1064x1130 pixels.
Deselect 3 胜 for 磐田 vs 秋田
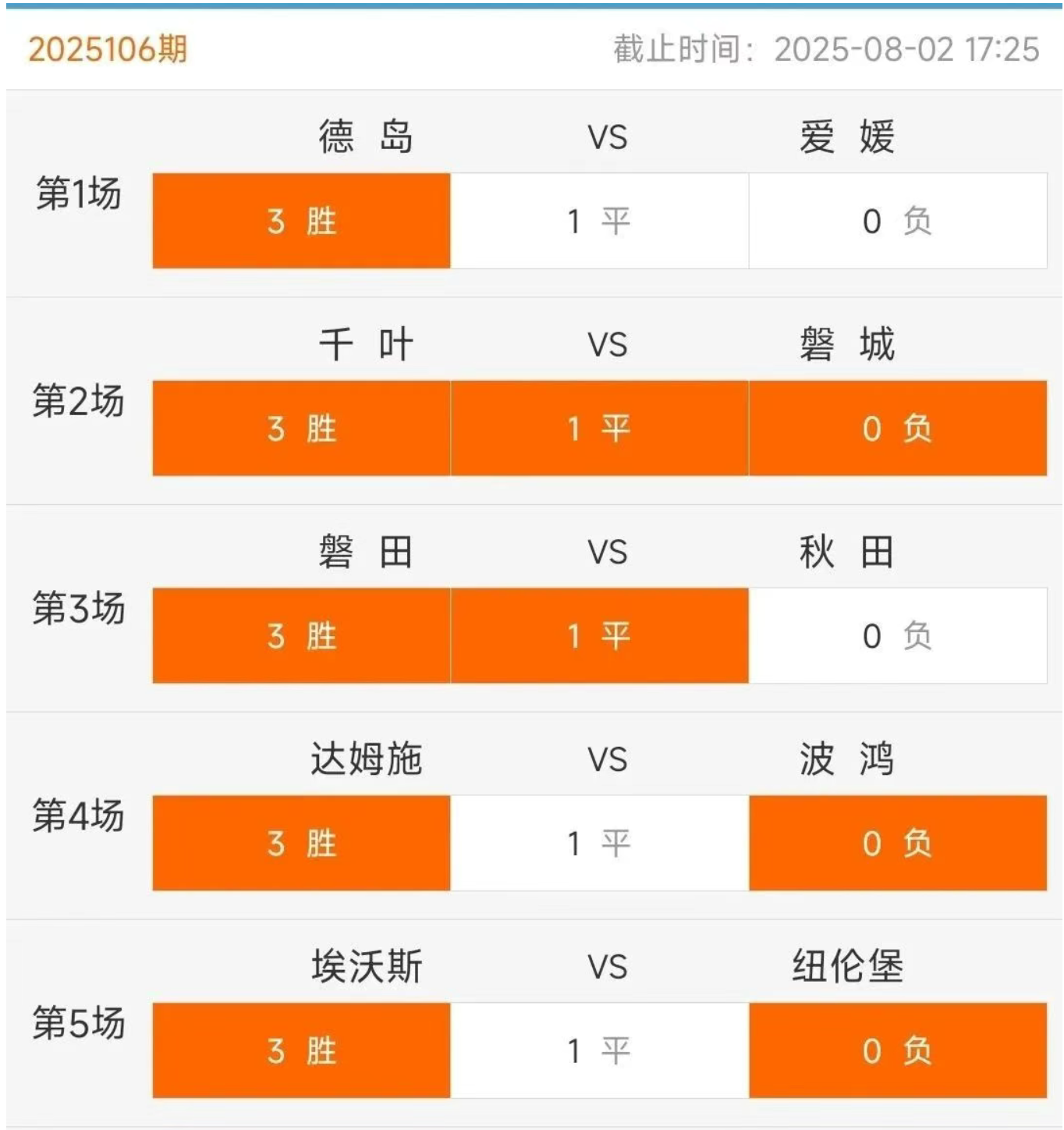pyautogui.click(x=301, y=636)
